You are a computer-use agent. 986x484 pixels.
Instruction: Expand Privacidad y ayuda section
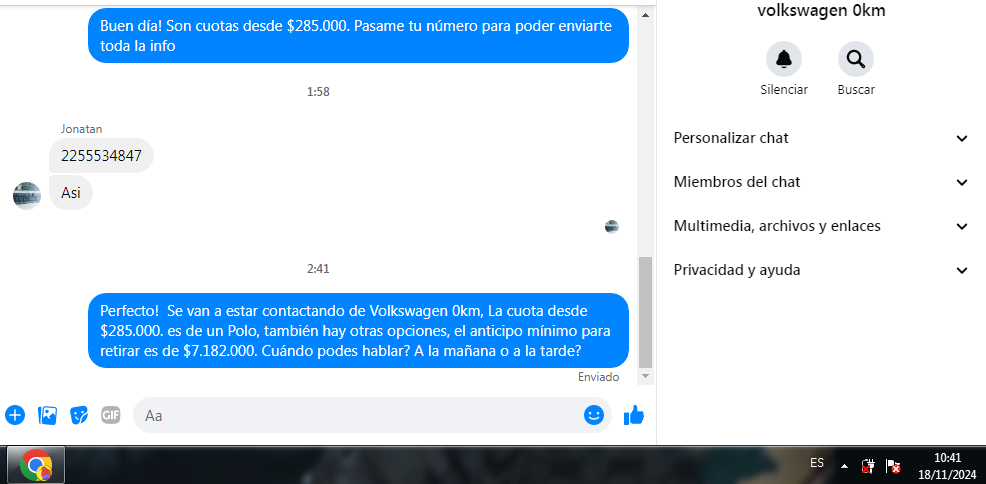click(820, 270)
